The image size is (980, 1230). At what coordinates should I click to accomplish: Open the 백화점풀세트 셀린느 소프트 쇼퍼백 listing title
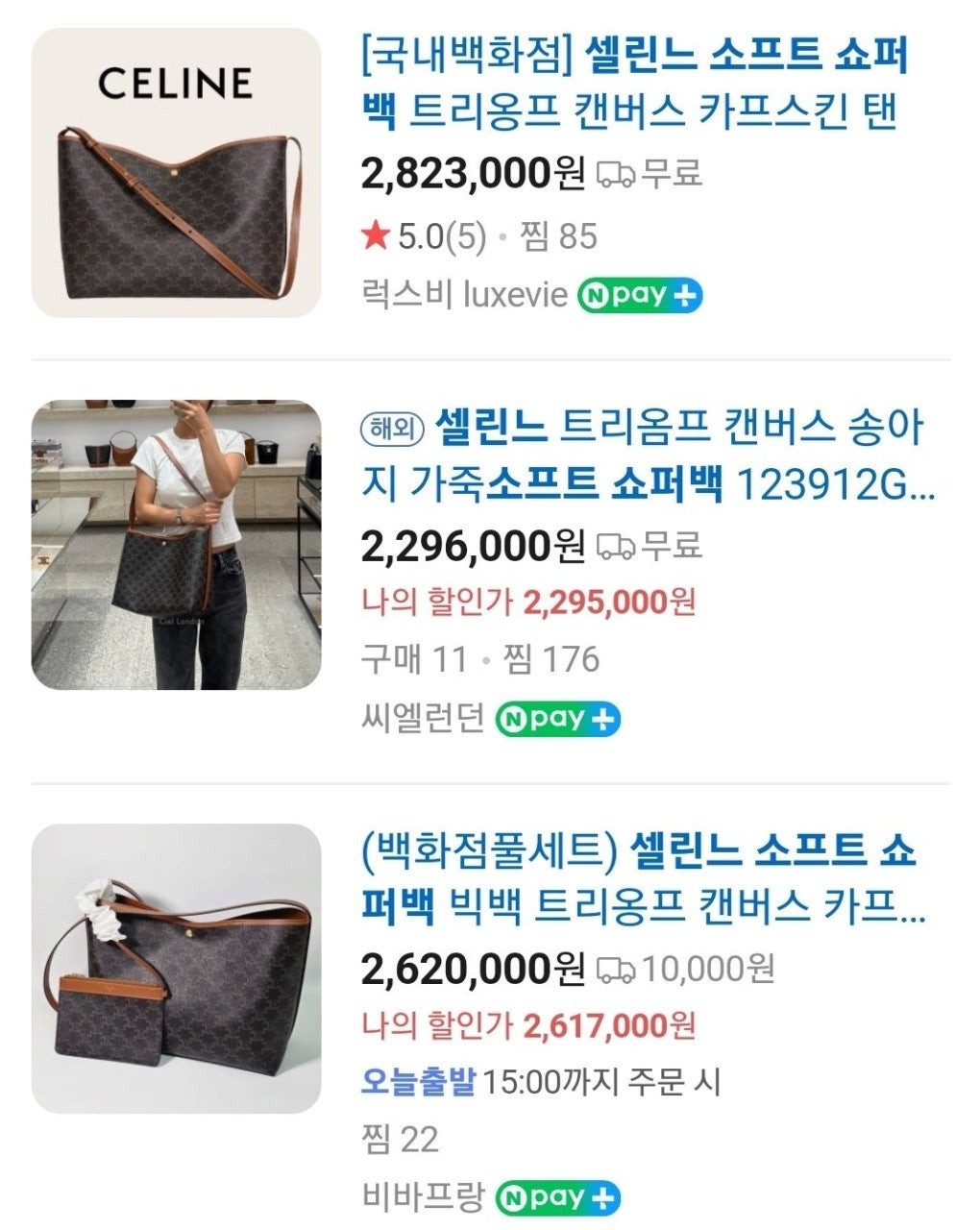pos(639,877)
